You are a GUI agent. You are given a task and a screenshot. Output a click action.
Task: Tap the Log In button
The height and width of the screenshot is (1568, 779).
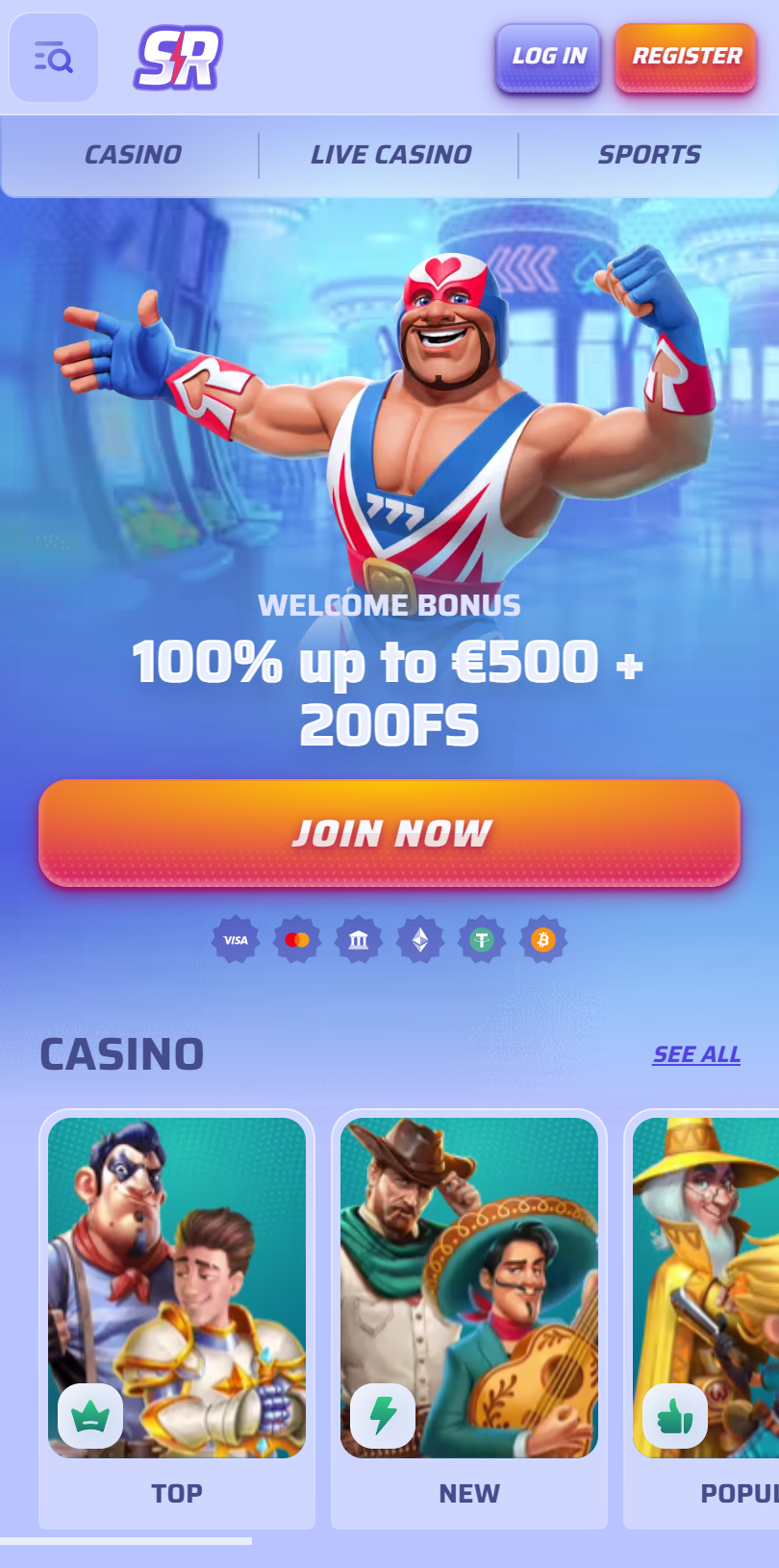tap(548, 57)
